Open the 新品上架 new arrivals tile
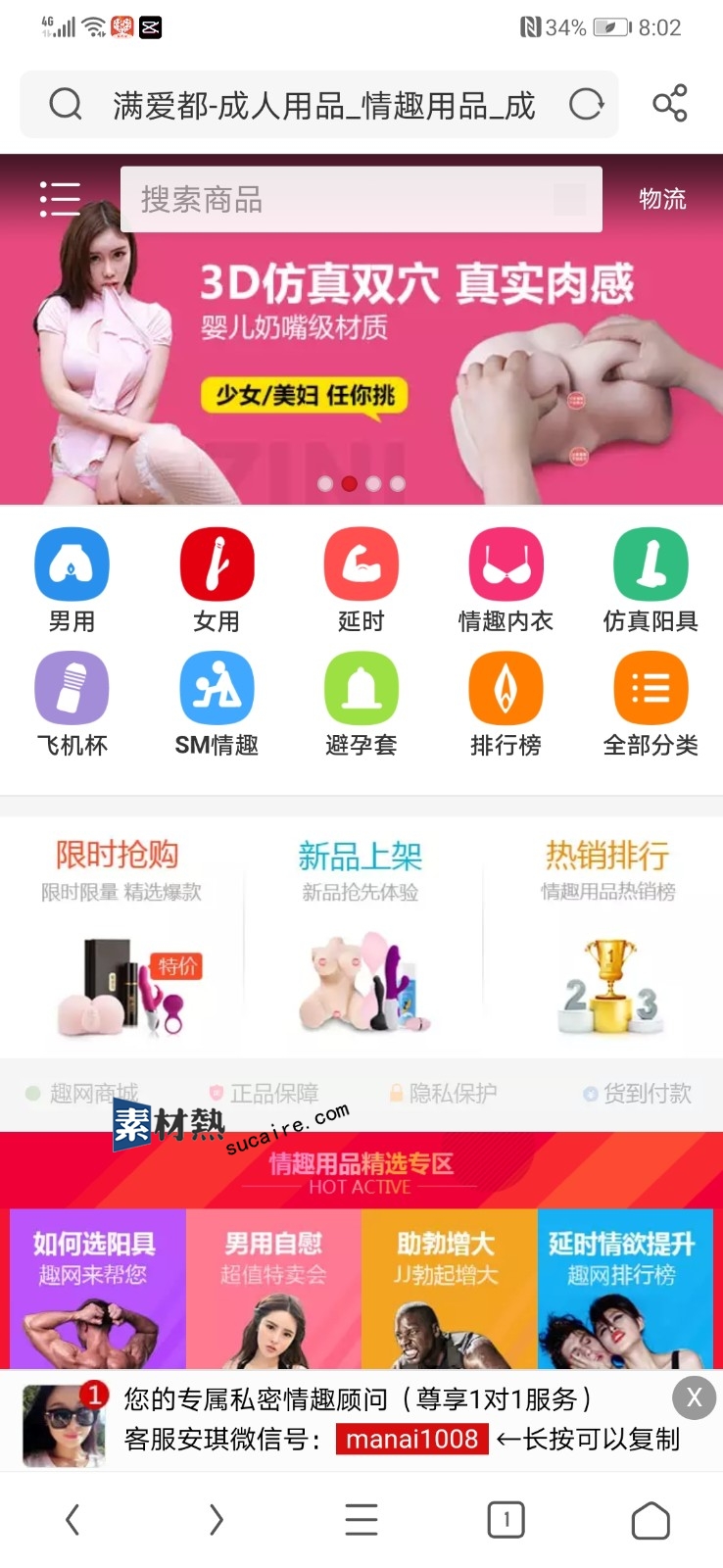 tap(361, 936)
